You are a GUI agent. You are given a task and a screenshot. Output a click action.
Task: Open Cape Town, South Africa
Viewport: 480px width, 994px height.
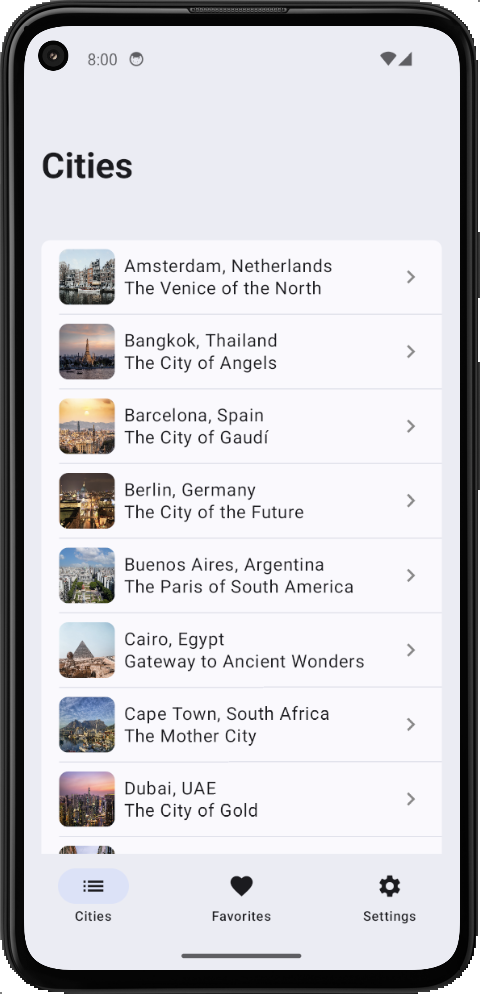coord(241,725)
